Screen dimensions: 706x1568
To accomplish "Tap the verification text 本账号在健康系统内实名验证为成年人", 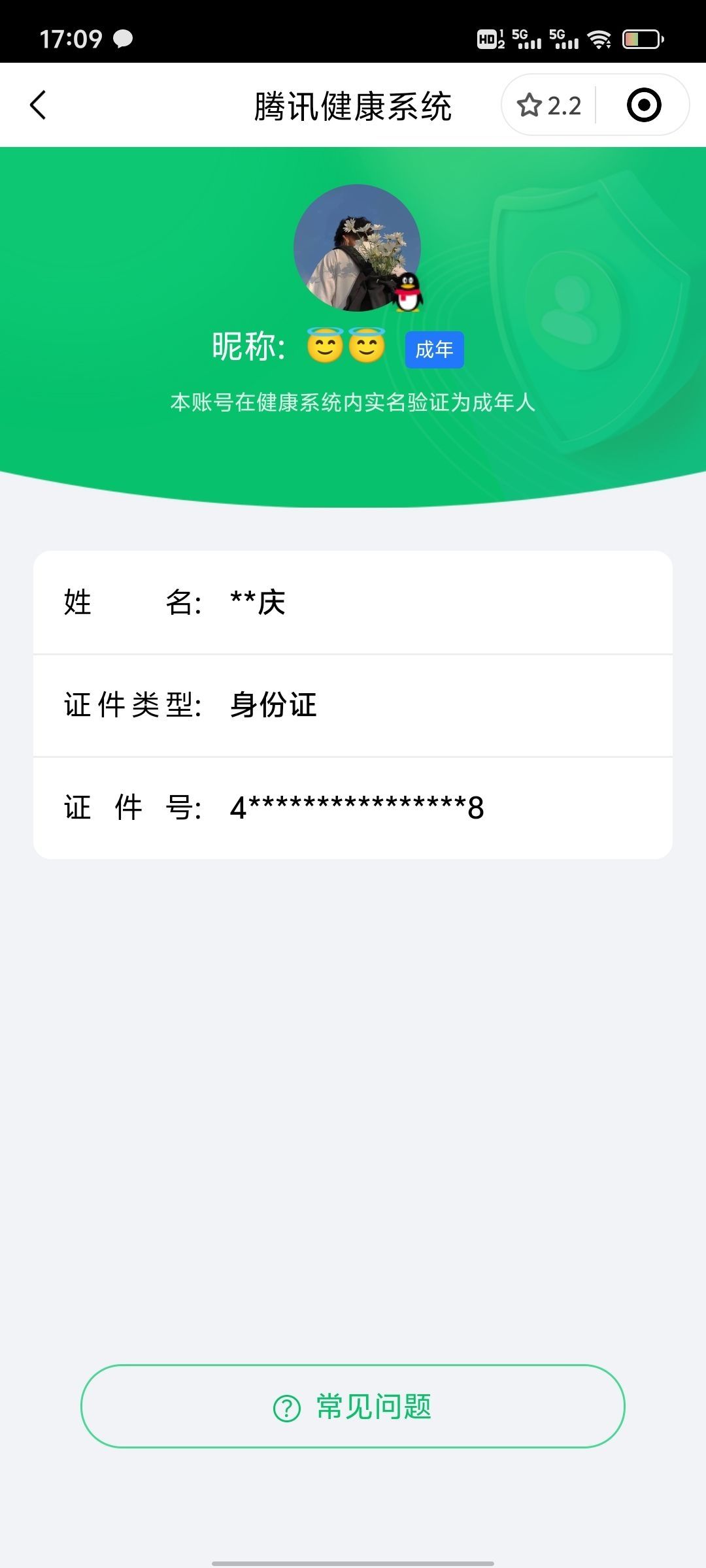I will pyautogui.click(x=353, y=404).
